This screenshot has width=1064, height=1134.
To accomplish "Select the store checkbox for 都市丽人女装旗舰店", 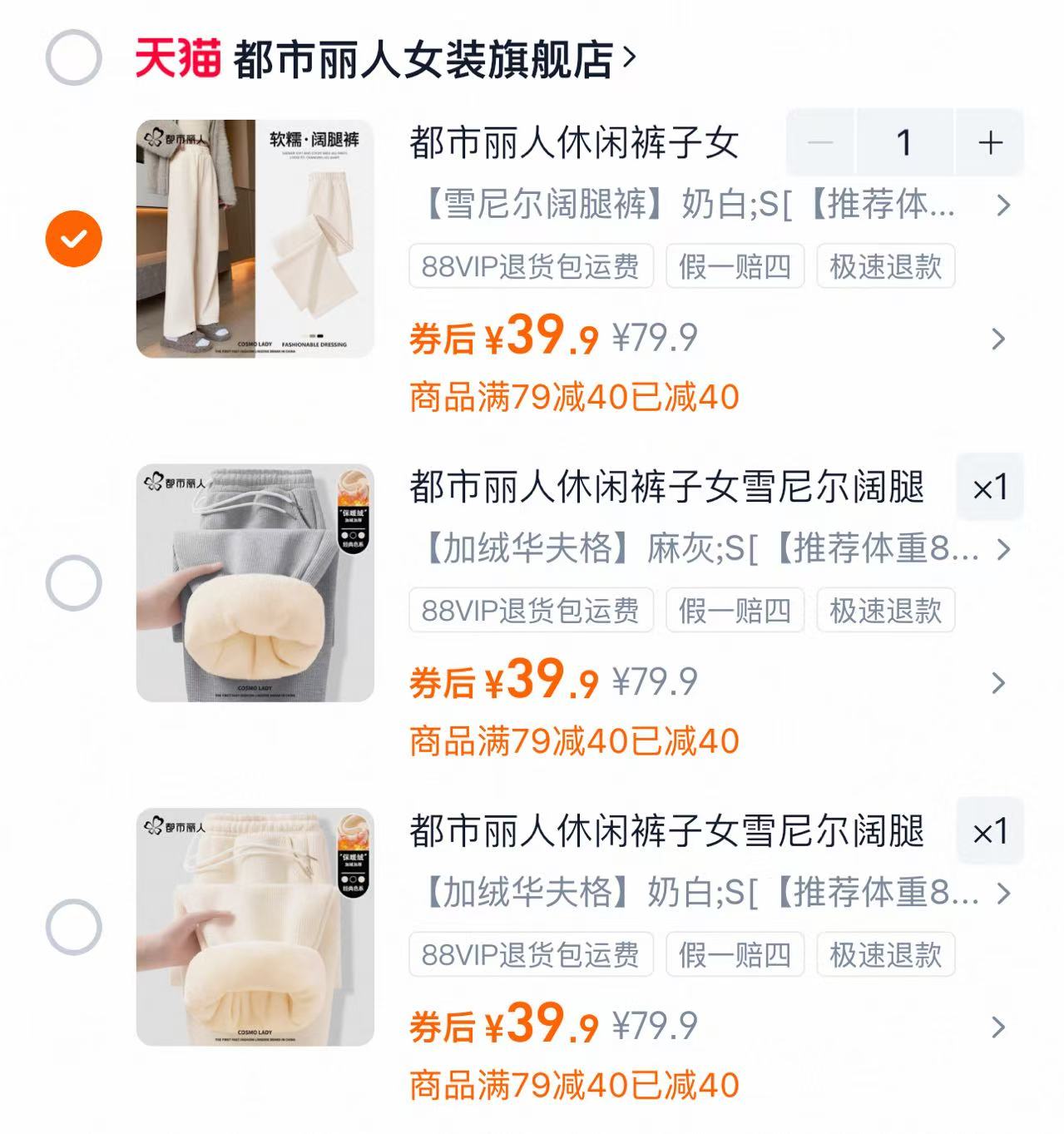I will point(73,56).
